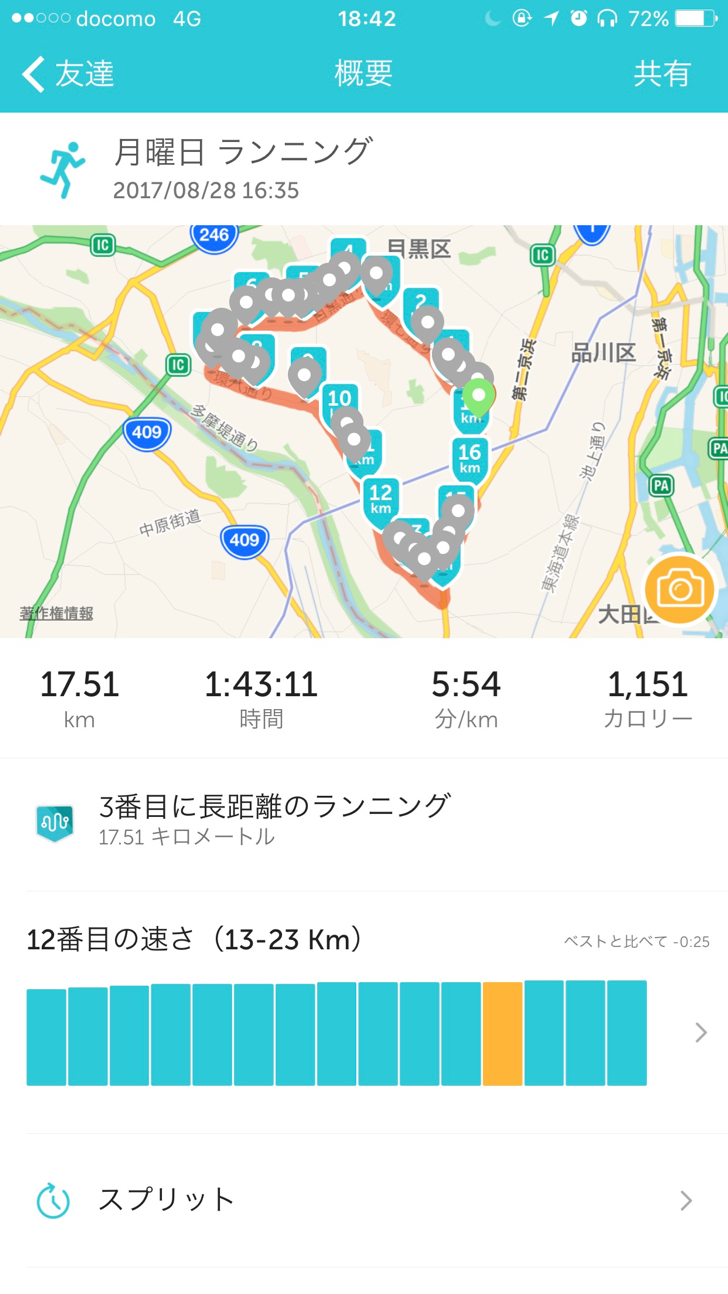Go back to 友達 screen
The height and width of the screenshot is (1294, 728).
(68, 74)
